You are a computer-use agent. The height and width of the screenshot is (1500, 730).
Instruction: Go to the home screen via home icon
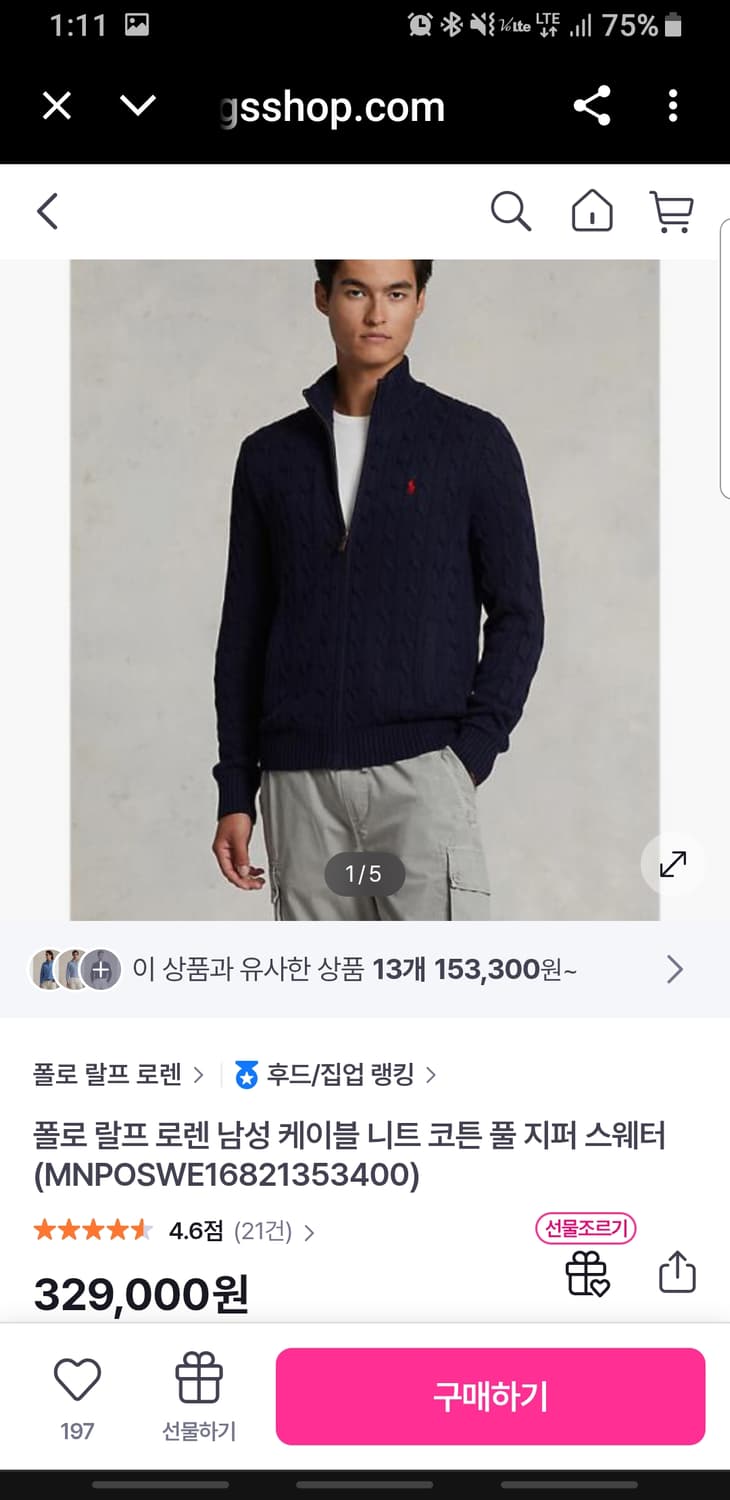[592, 211]
